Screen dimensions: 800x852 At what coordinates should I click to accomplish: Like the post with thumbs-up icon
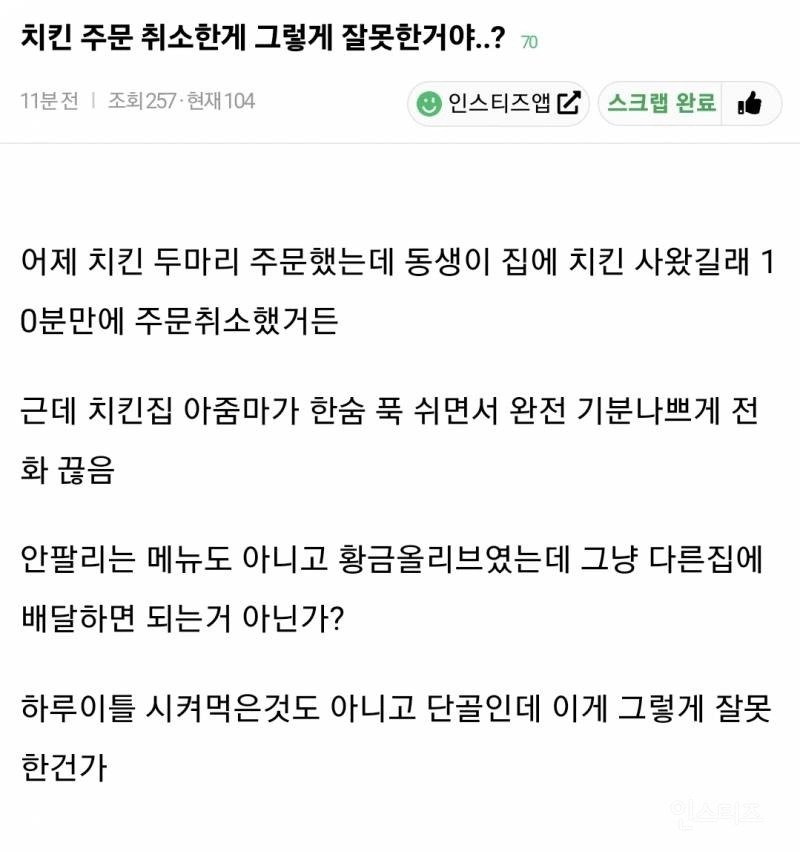tap(749, 103)
